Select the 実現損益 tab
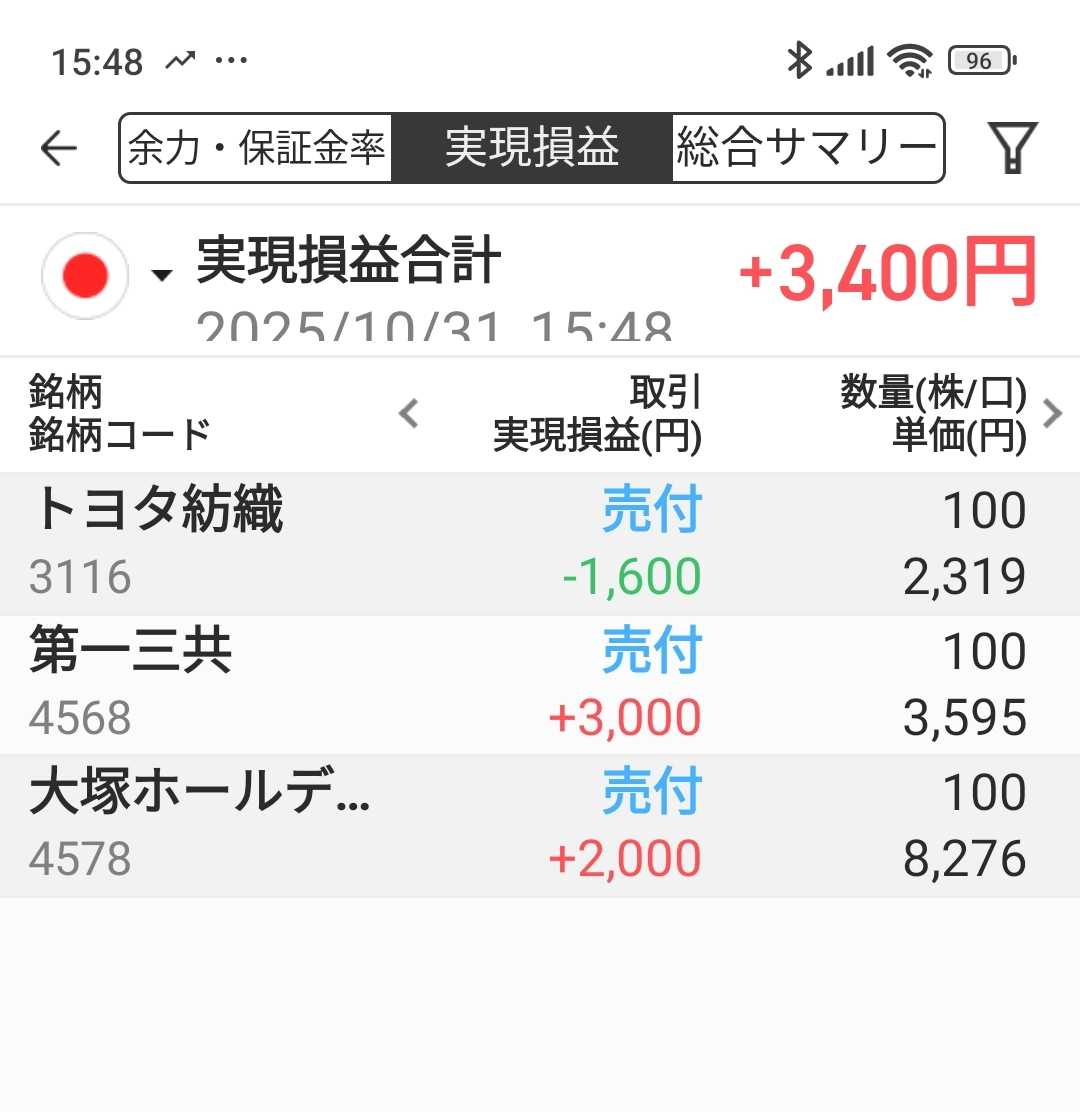 pyautogui.click(x=532, y=149)
